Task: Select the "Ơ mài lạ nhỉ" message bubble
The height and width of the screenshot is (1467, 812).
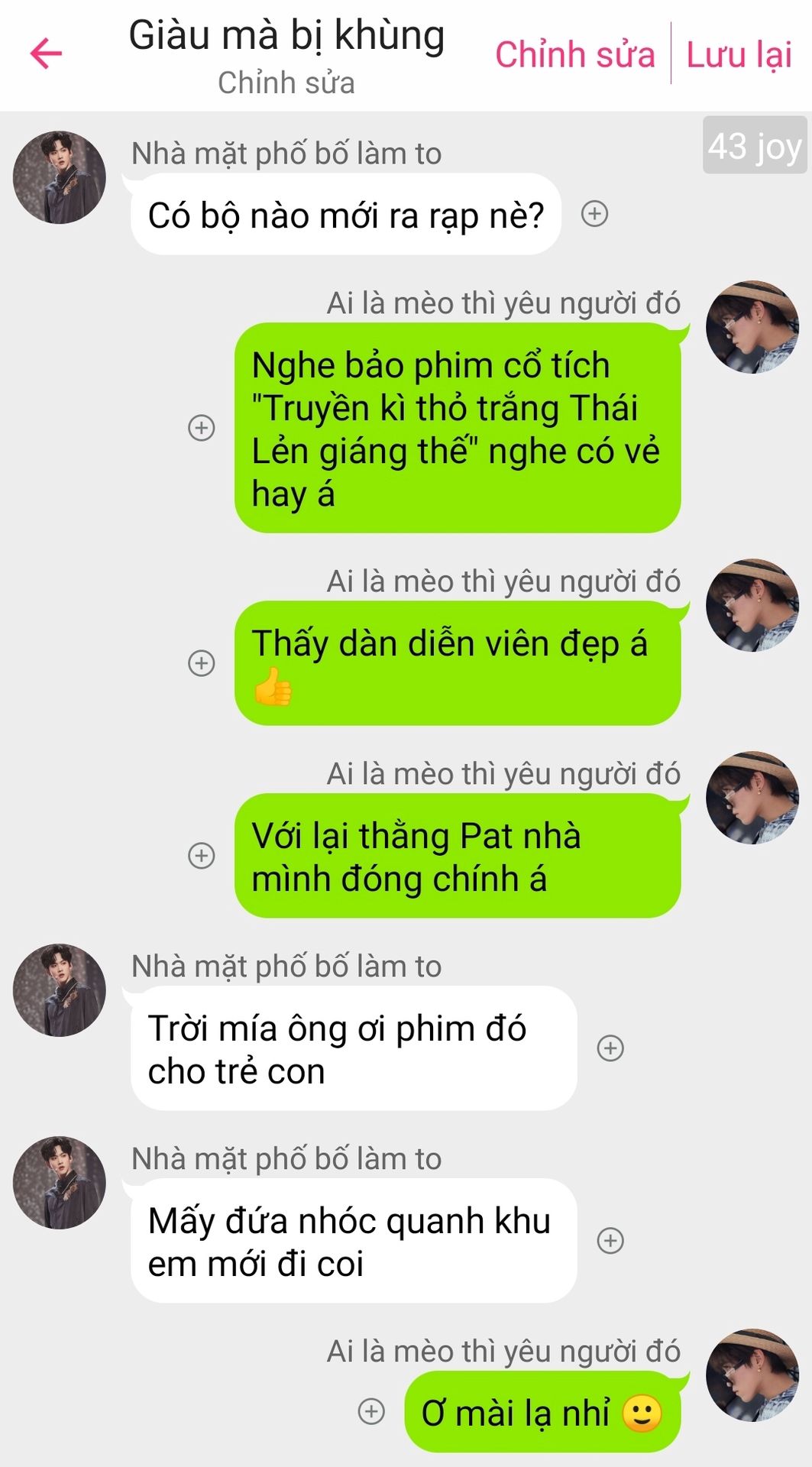Action: tap(542, 1412)
